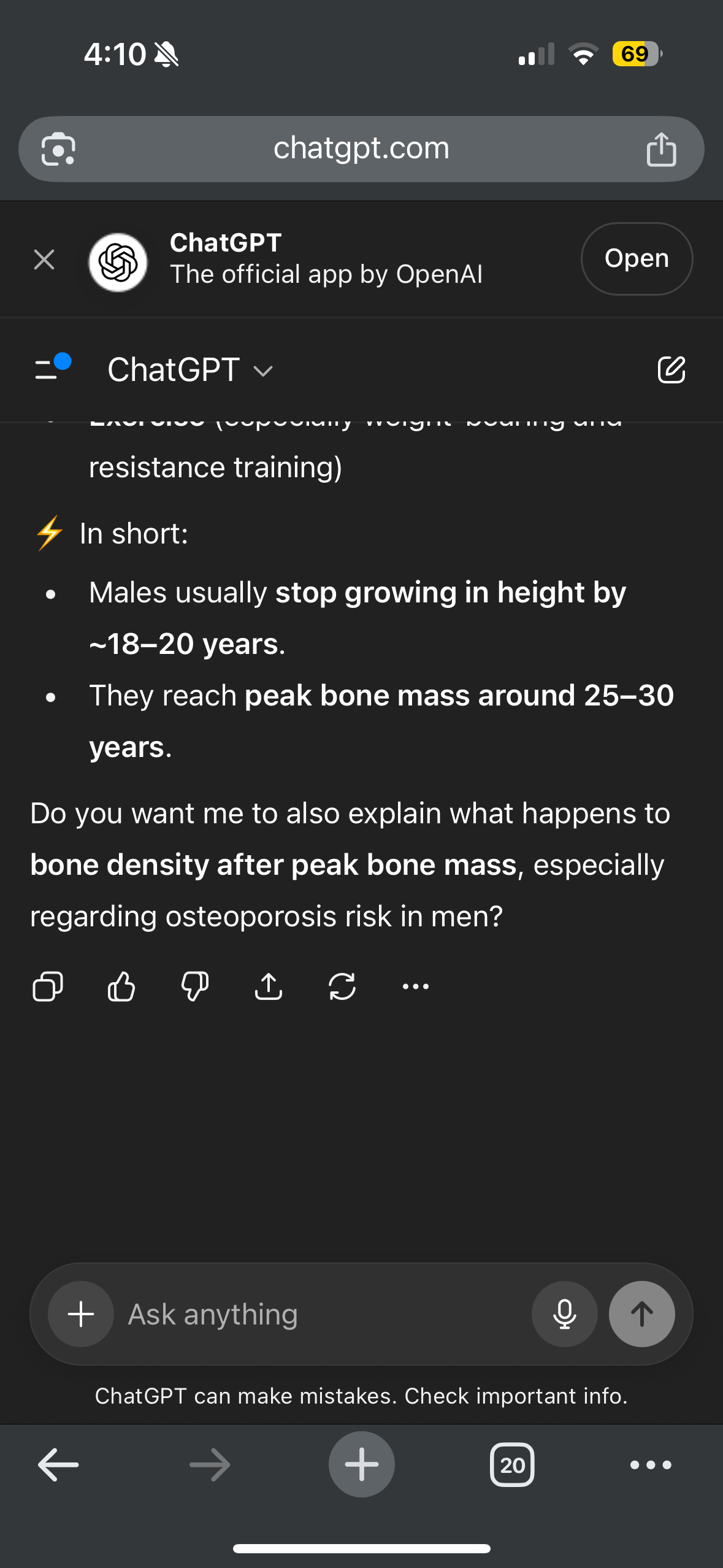The image size is (723, 1568).
Task: Start voice dictation with the microphone
Action: tap(564, 1314)
